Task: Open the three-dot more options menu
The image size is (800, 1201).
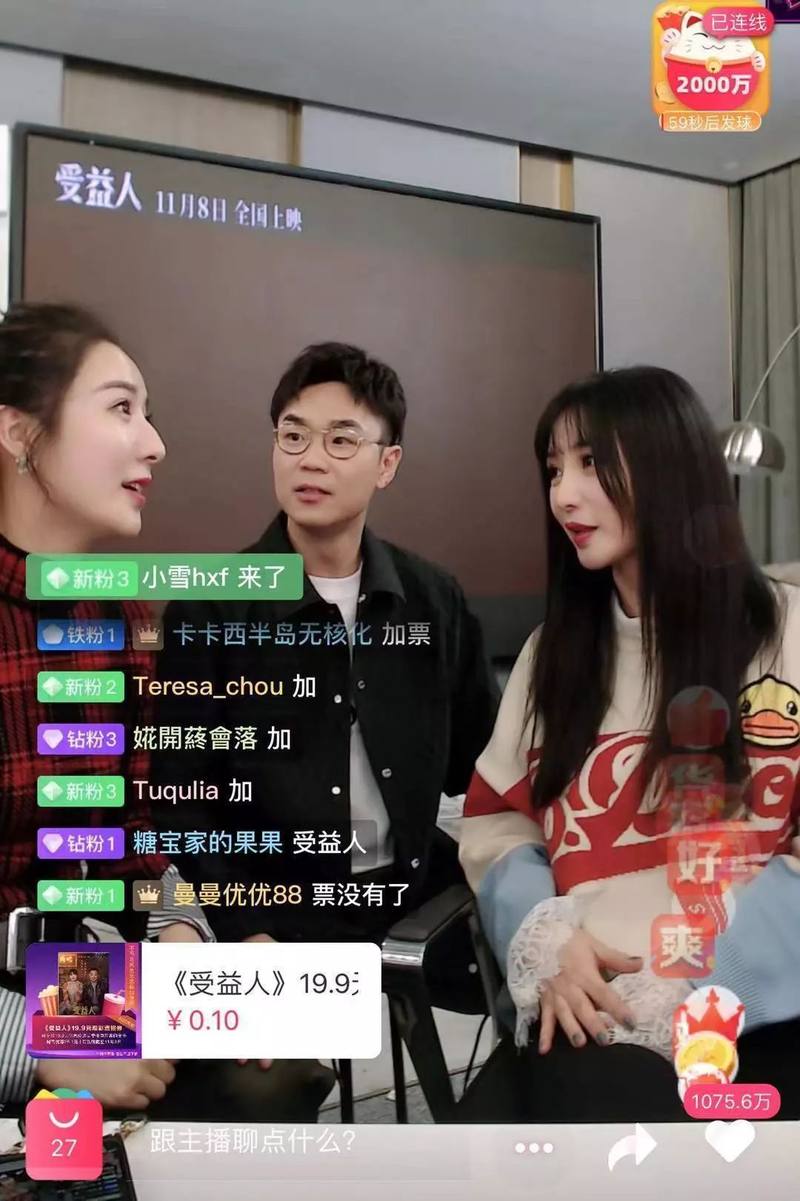Action: click(x=533, y=1147)
